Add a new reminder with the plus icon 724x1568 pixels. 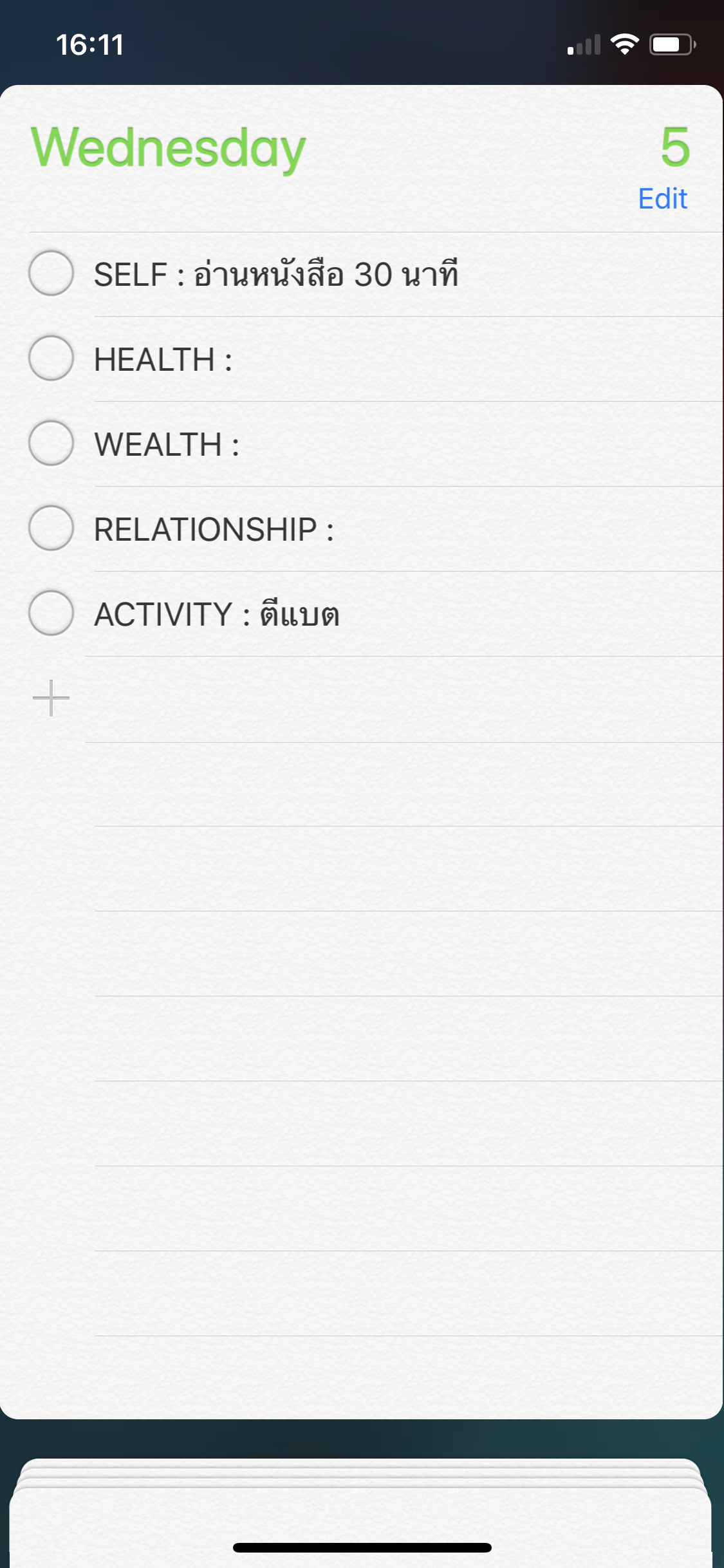coord(51,698)
